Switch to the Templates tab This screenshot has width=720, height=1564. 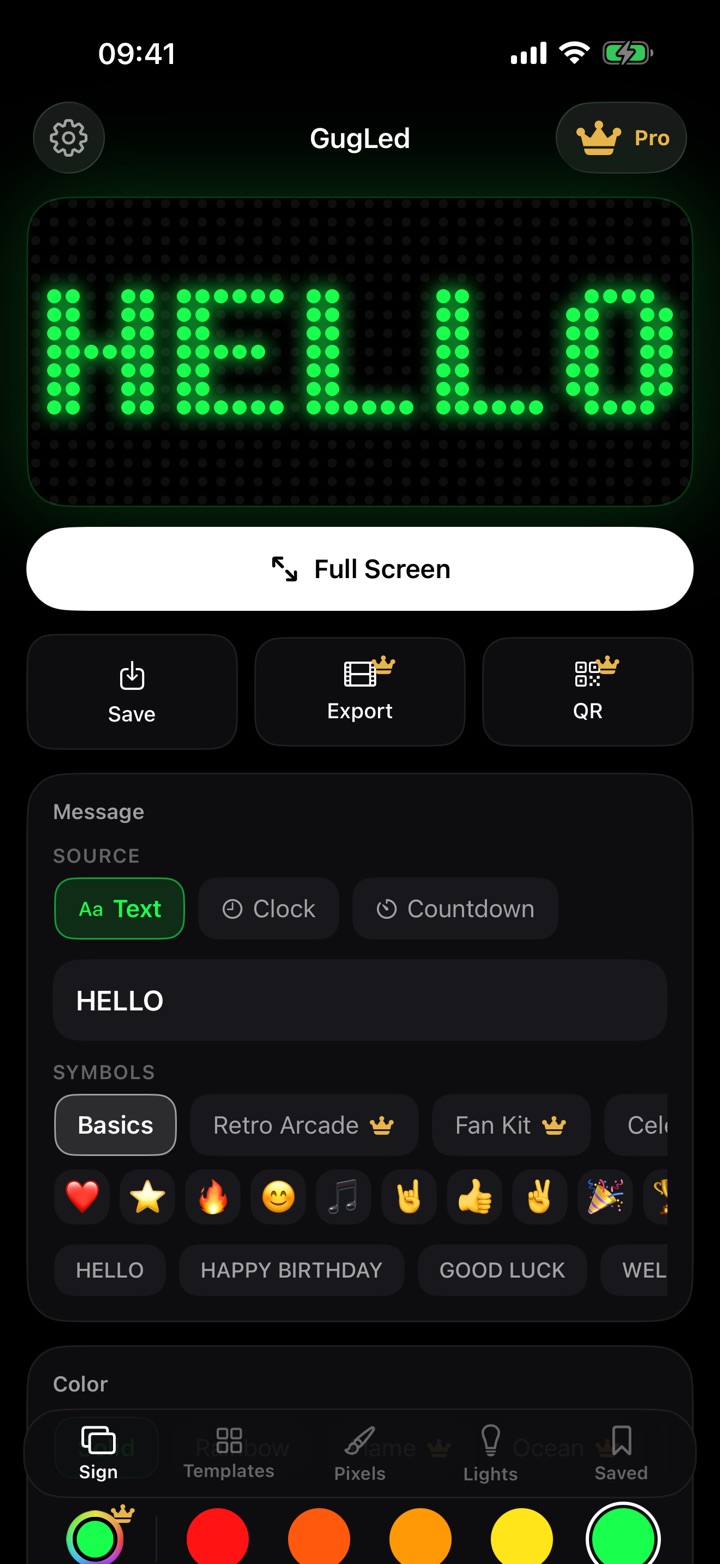click(x=229, y=1454)
